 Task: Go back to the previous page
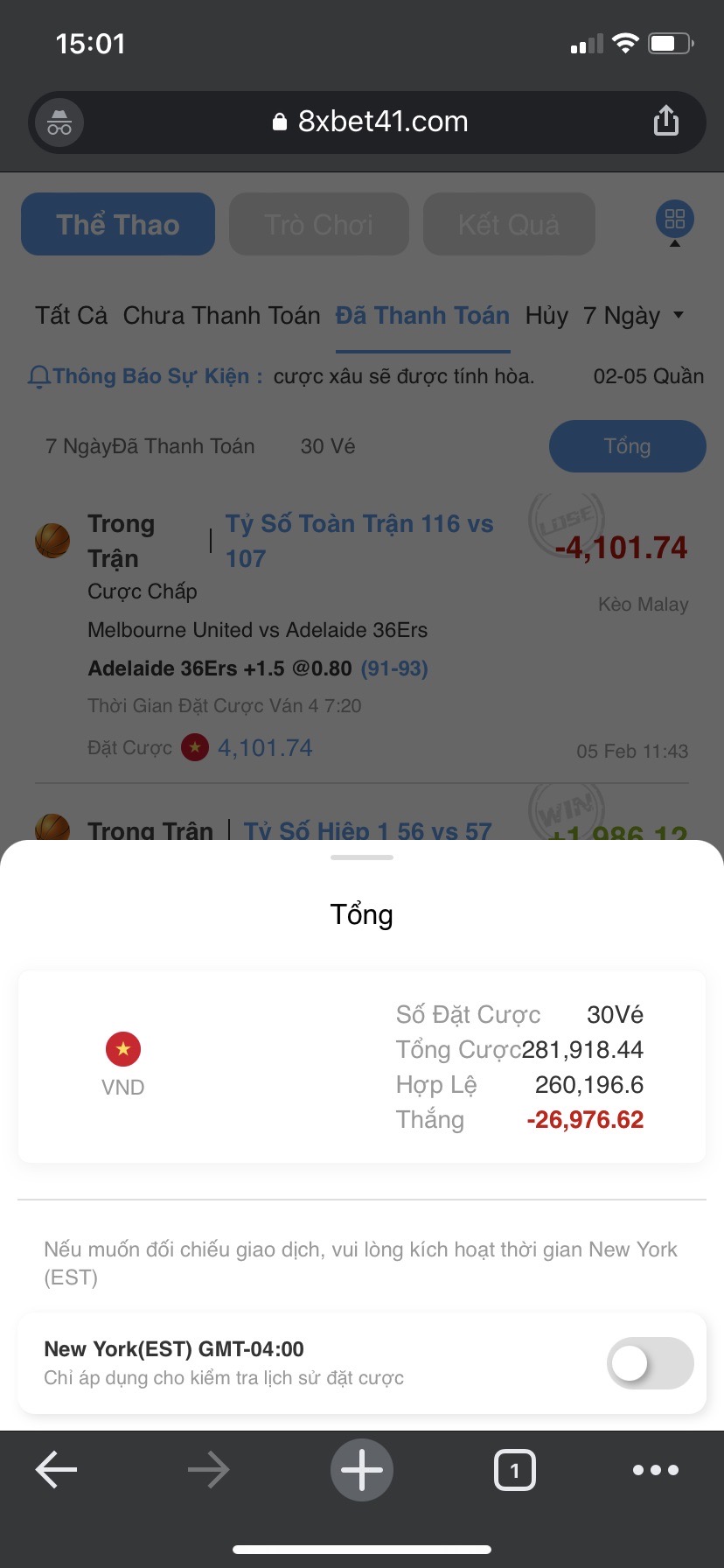coord(57,1470)
